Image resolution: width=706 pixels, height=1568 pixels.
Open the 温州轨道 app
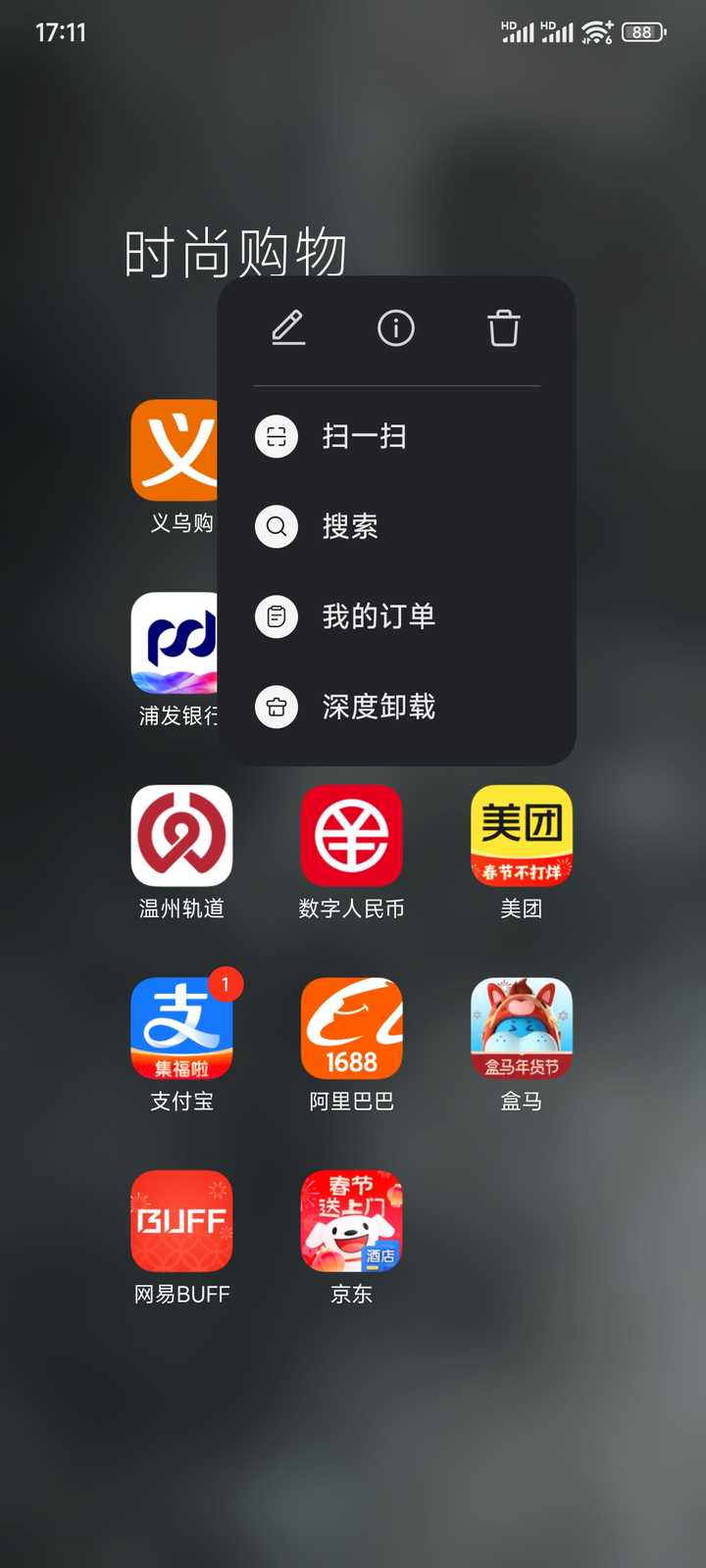point(181,836)
